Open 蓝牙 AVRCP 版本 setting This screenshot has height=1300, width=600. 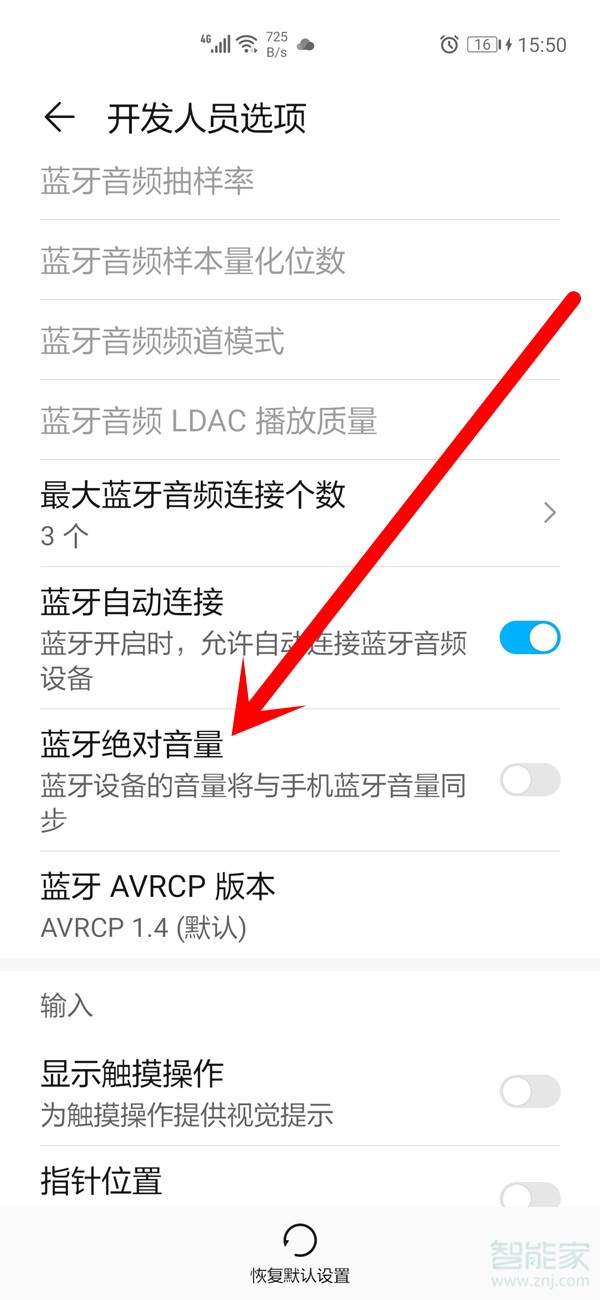coord(300,905)
